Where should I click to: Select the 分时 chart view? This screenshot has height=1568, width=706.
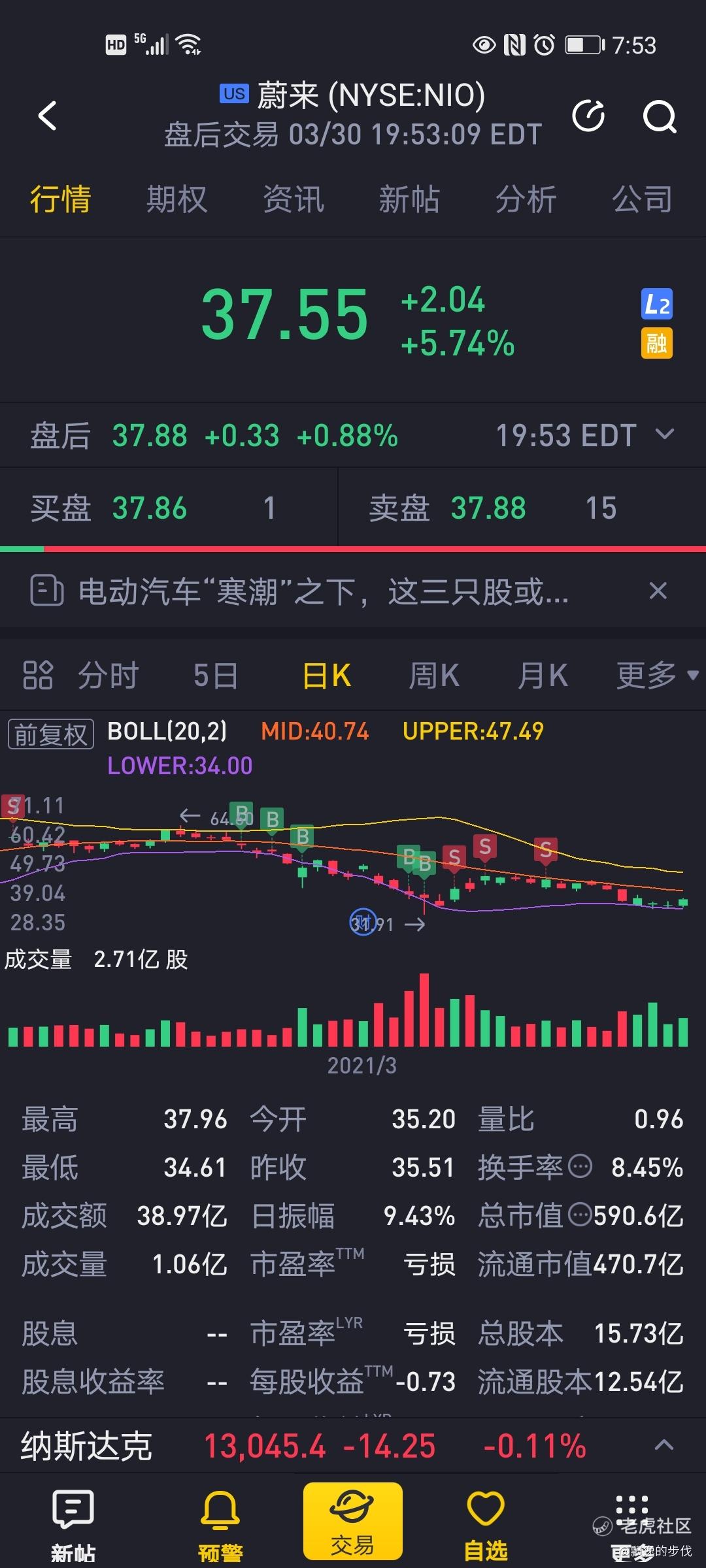pyautogui.click(x=108, y=676)
